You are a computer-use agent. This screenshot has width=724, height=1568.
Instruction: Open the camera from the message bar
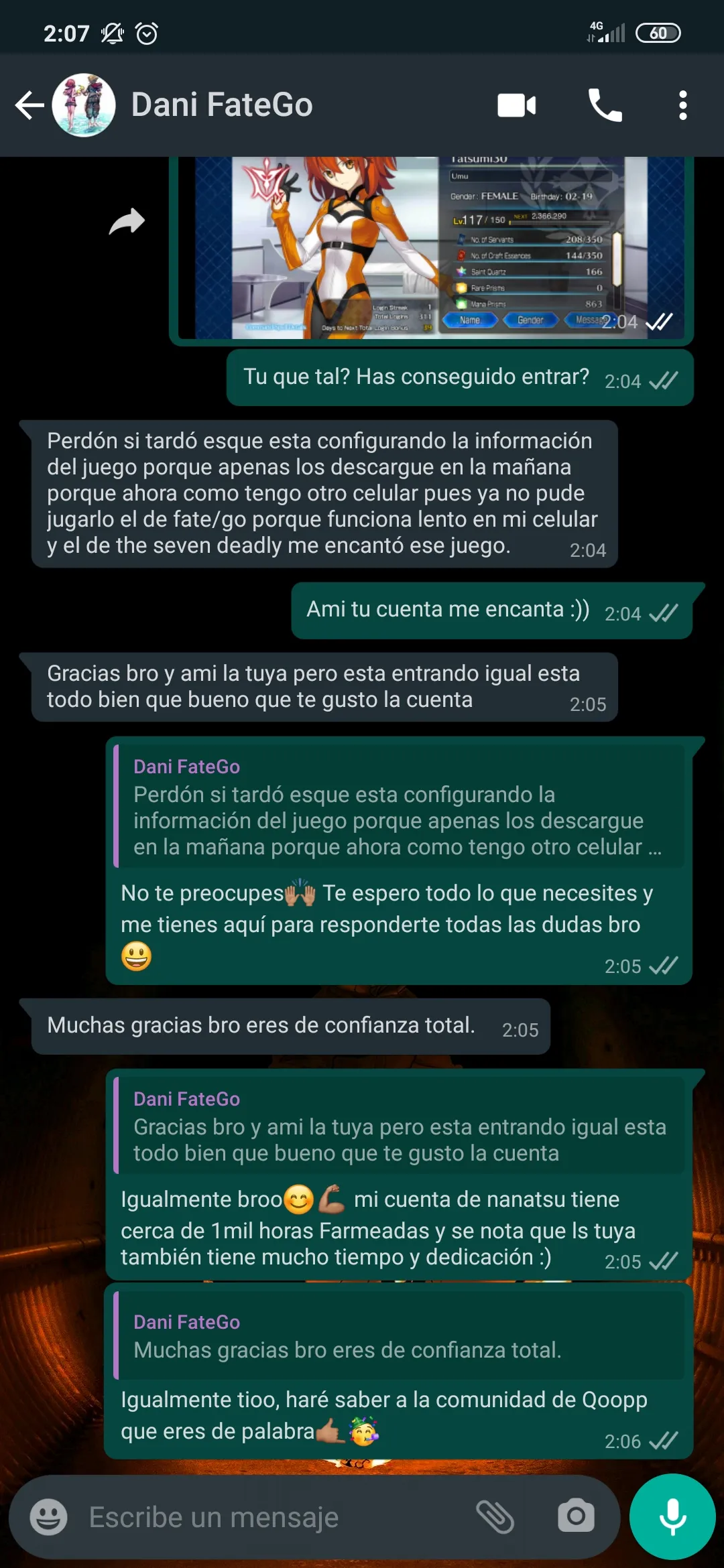pos(576,1517)
